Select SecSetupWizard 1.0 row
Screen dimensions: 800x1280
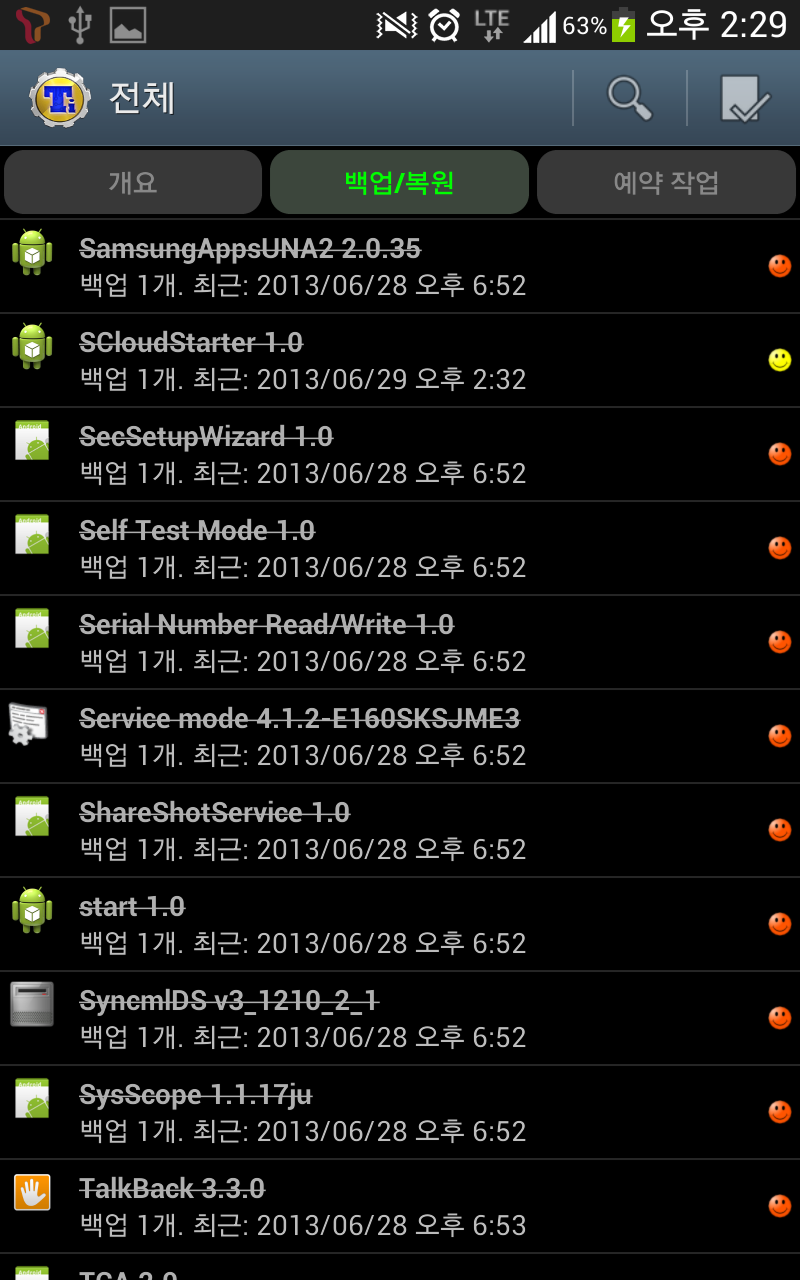pos(400,454)
